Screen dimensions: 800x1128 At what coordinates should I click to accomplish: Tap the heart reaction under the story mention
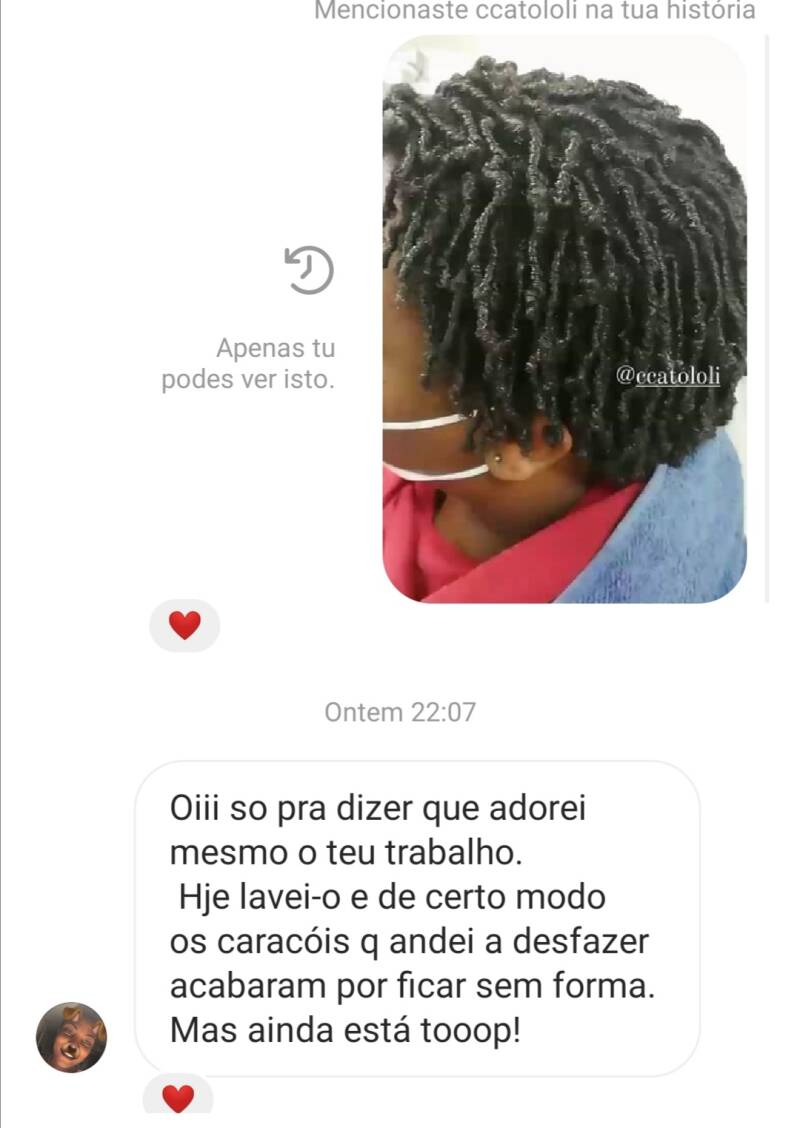(184, 626)
